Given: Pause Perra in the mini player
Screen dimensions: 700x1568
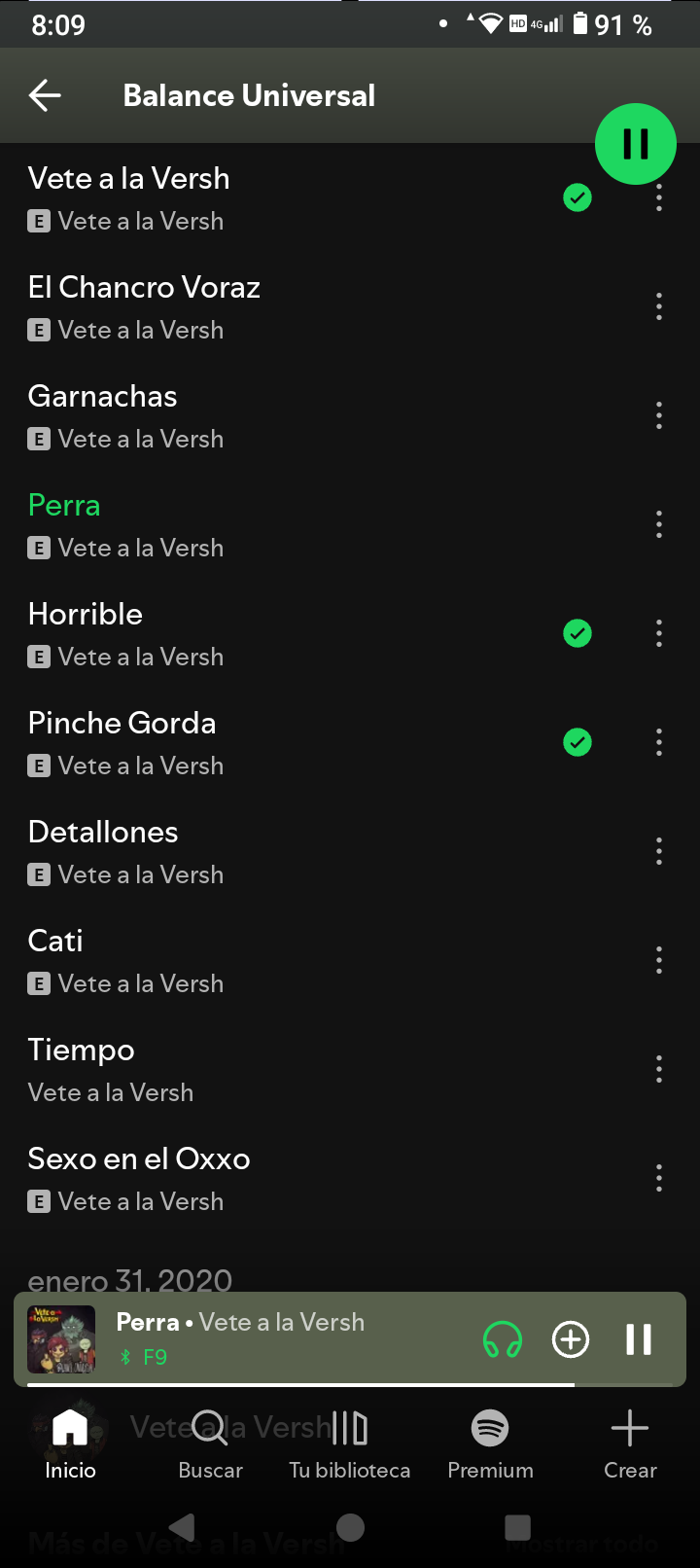Looking at the screenshot, I should [x=639, y=1339].
